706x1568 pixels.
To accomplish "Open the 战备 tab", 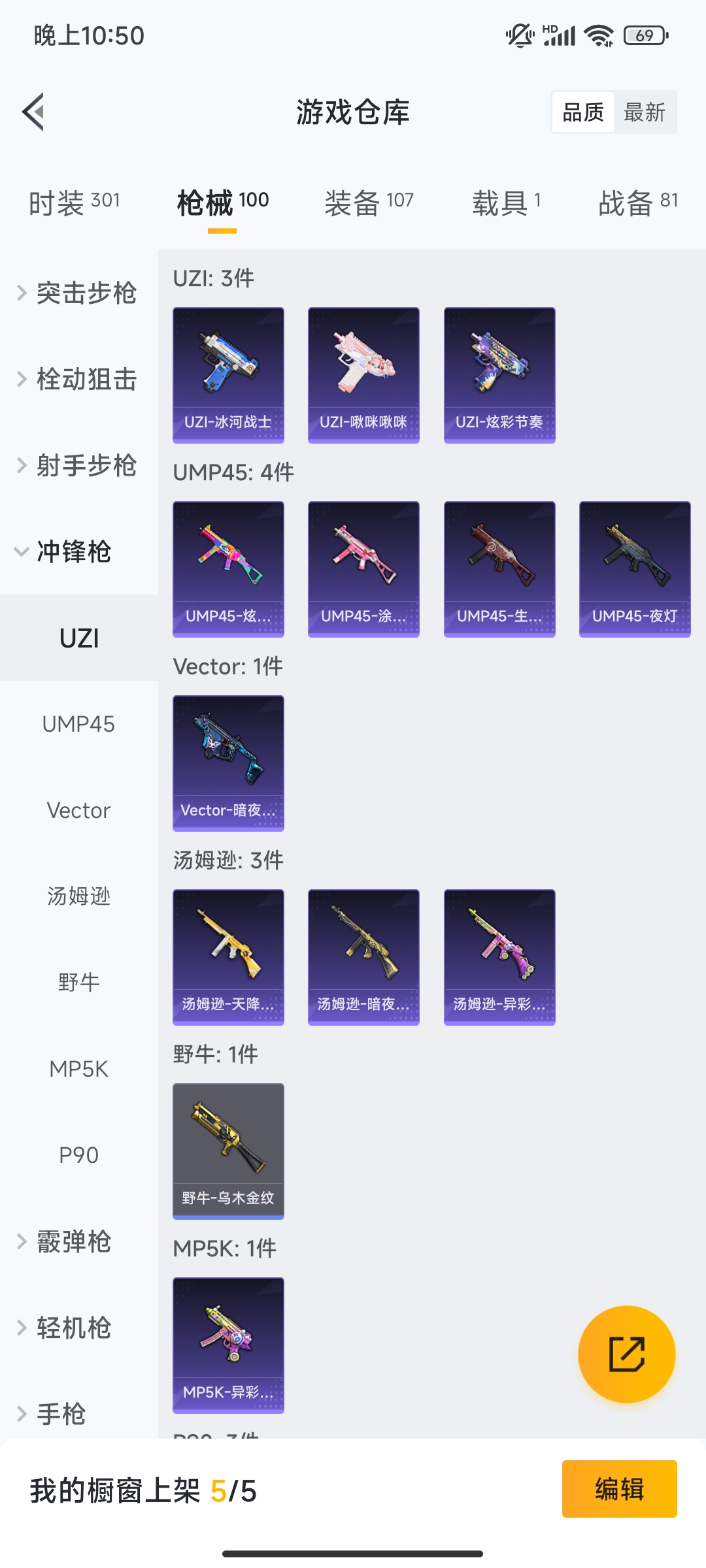I will (x=638, y=202).
